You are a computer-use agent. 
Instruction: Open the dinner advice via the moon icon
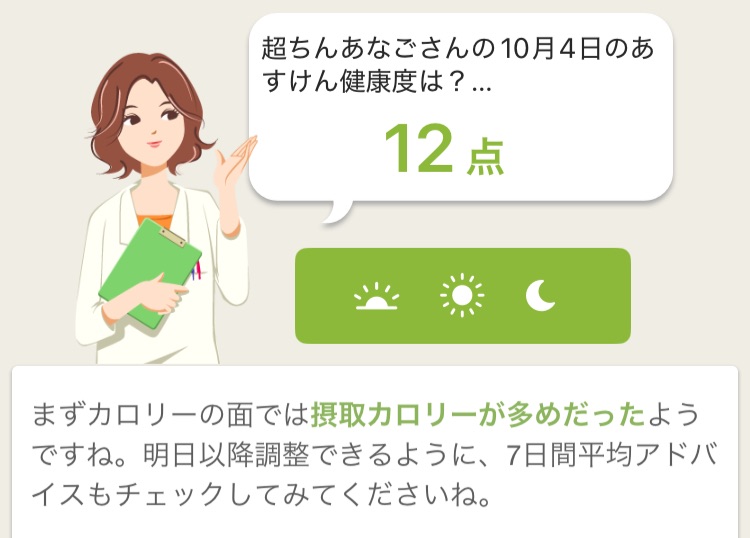click(541, 295)
